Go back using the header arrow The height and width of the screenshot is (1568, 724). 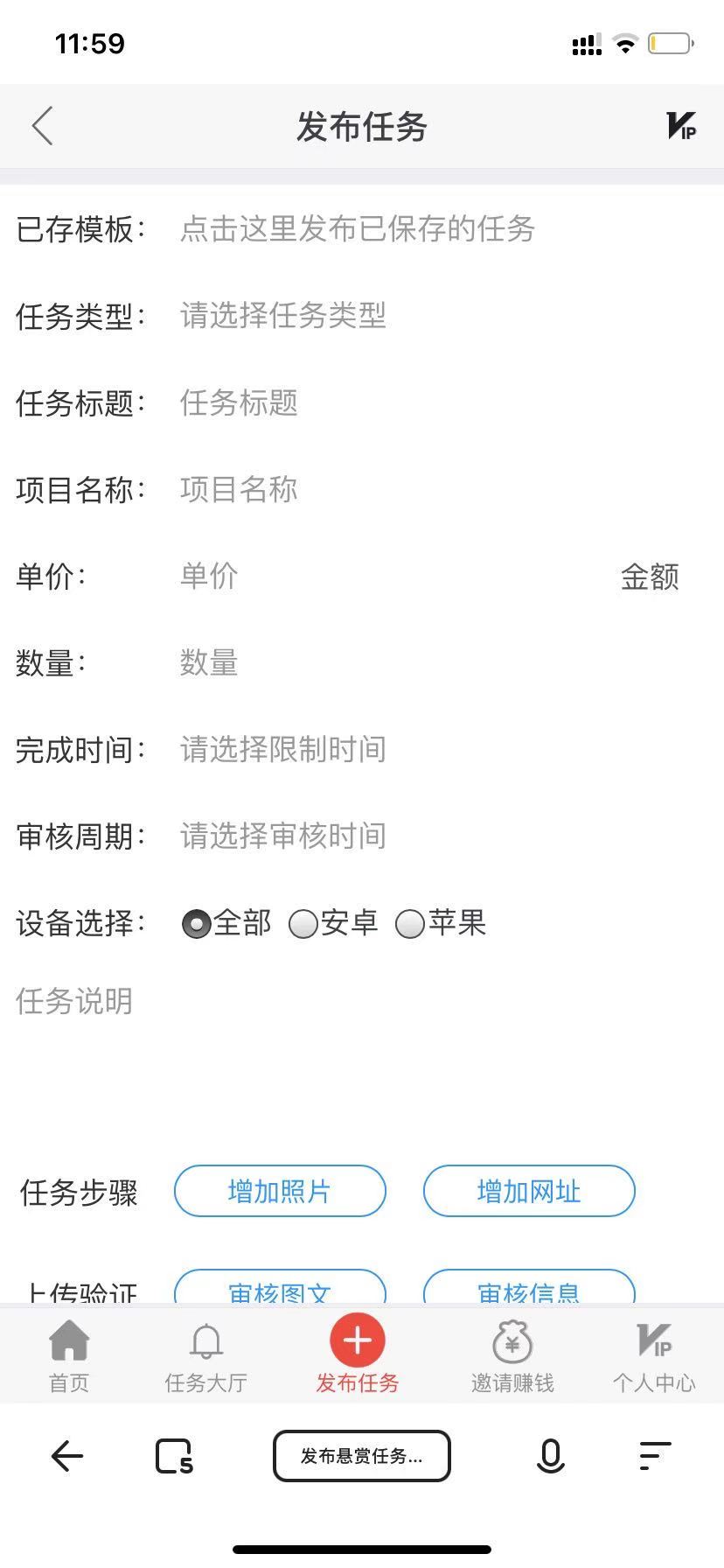[x=42, y=126]
